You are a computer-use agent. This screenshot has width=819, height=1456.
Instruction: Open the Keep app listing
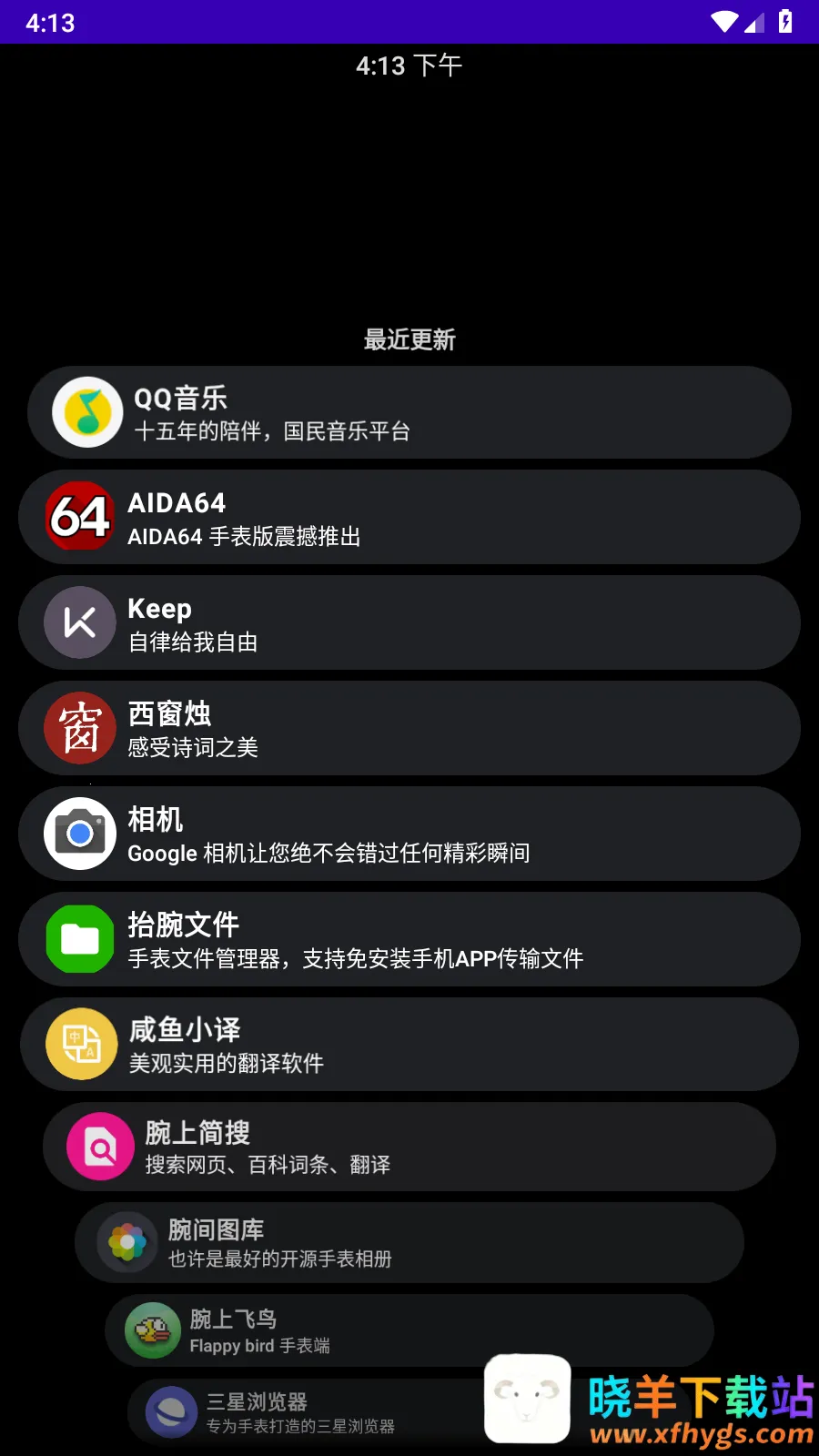click(409, 623)
